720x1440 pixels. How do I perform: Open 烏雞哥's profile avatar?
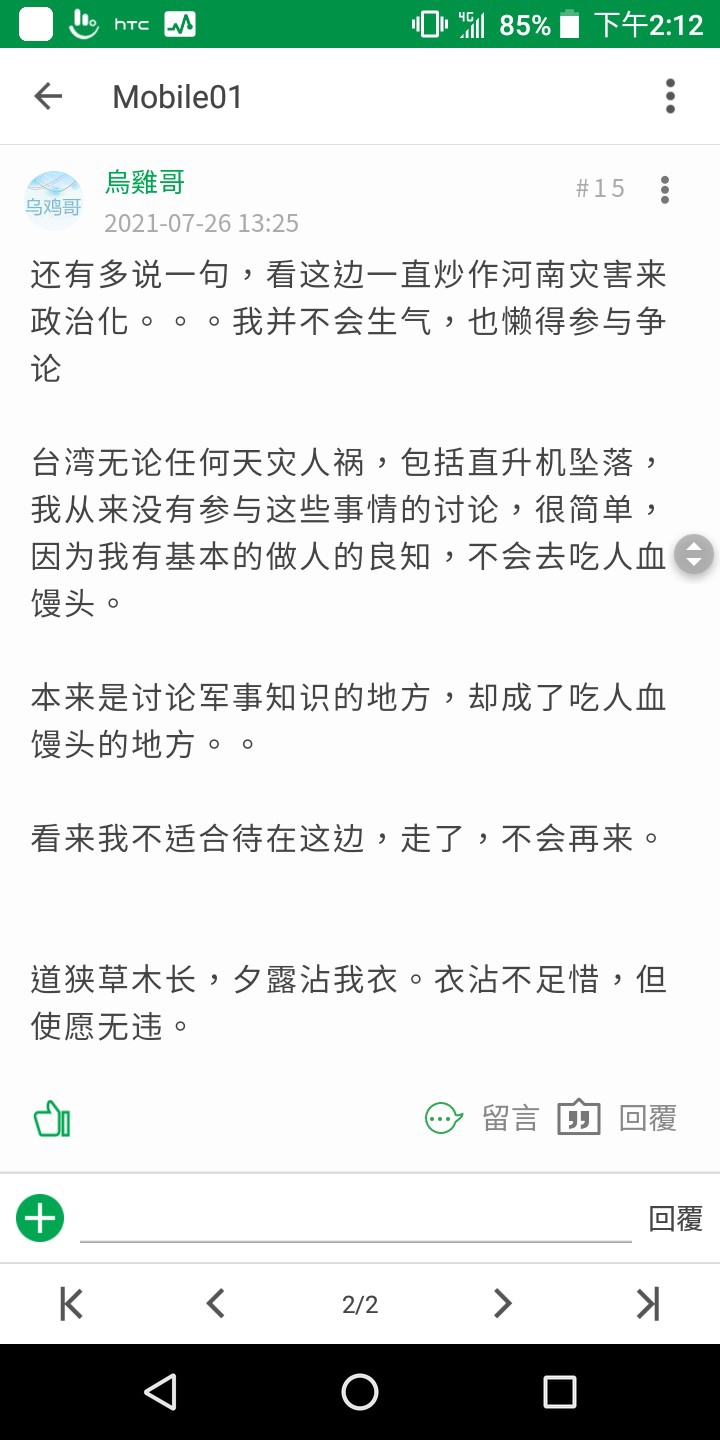tap(54, 199)
